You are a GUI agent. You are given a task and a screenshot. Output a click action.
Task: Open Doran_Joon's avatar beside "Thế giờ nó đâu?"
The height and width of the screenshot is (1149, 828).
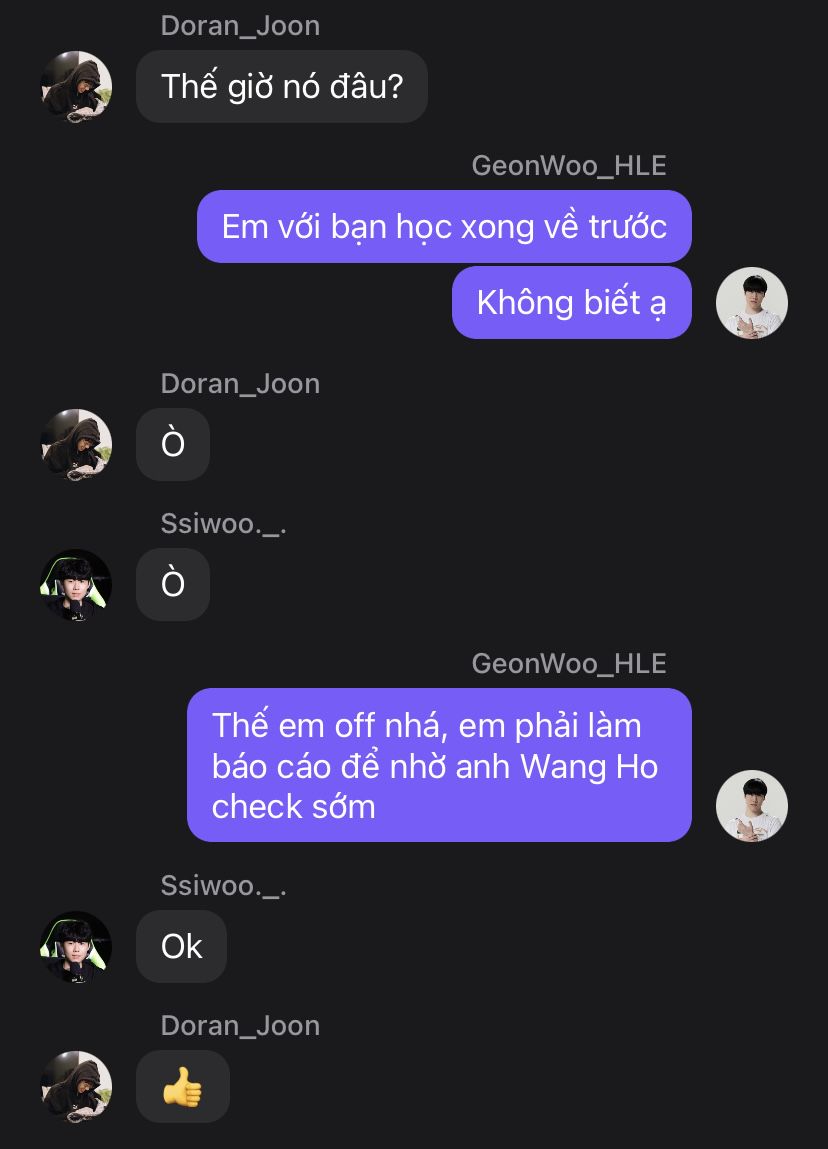(76, 87)
